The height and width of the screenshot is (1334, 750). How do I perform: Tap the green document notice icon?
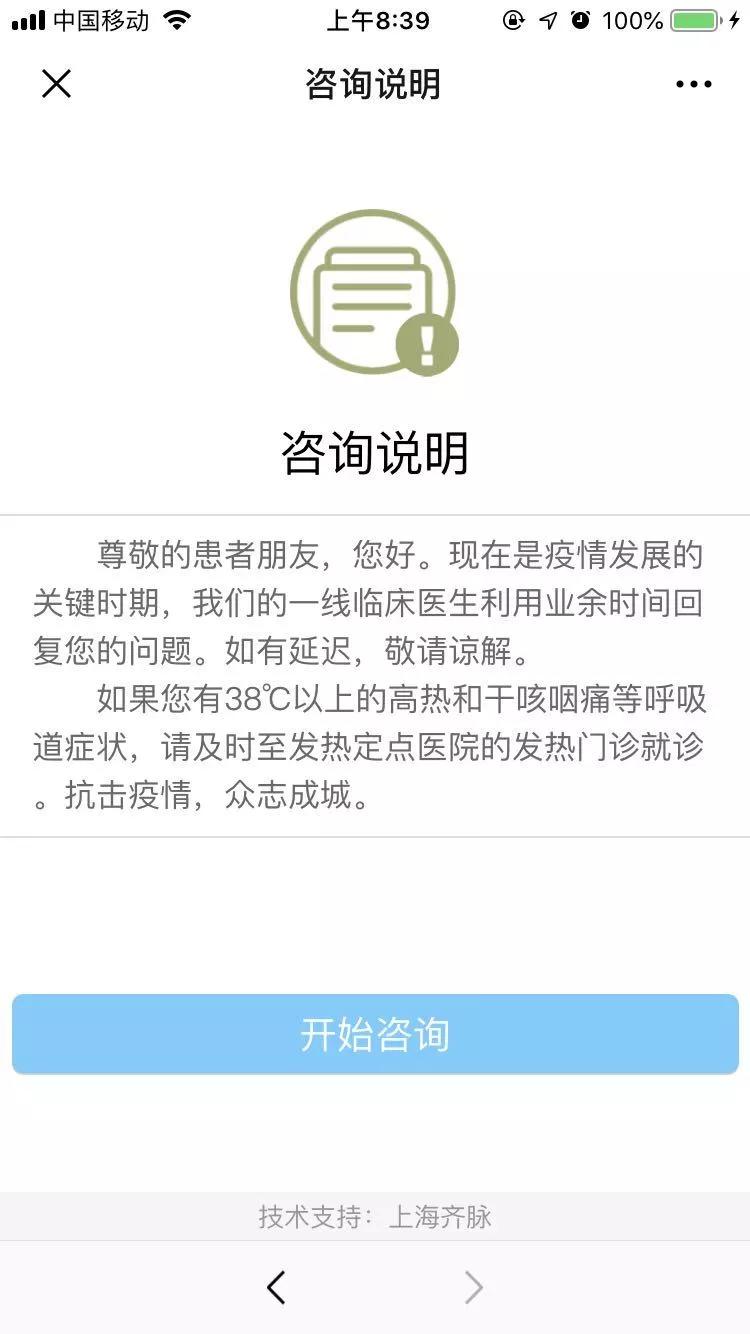[x=374, y=291]
